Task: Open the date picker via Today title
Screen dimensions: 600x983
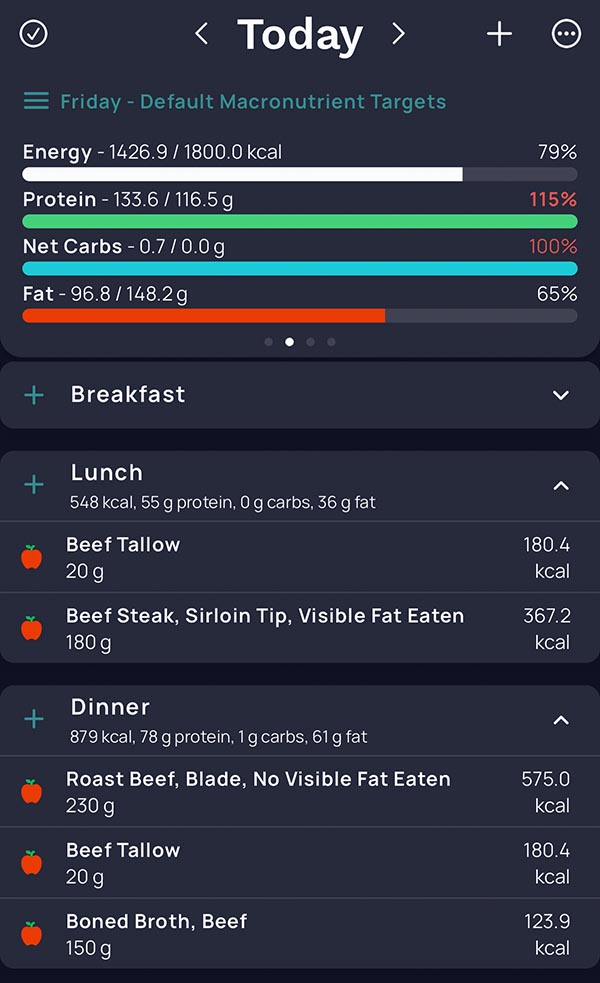Action: point(300,35)
